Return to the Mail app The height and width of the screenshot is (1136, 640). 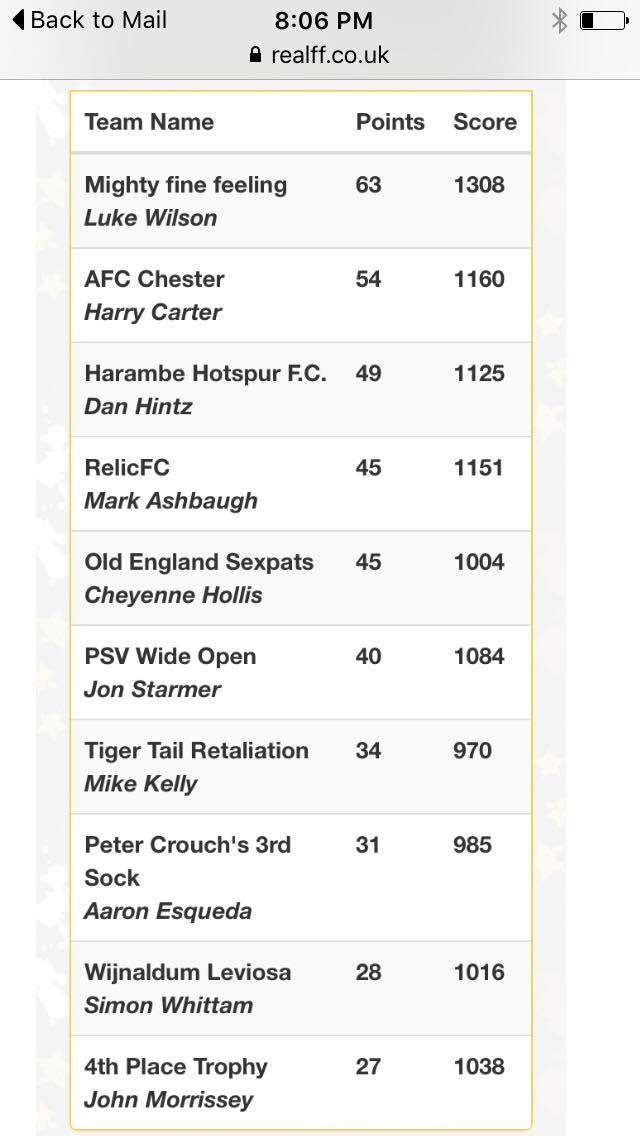click(x=89, y=20)
